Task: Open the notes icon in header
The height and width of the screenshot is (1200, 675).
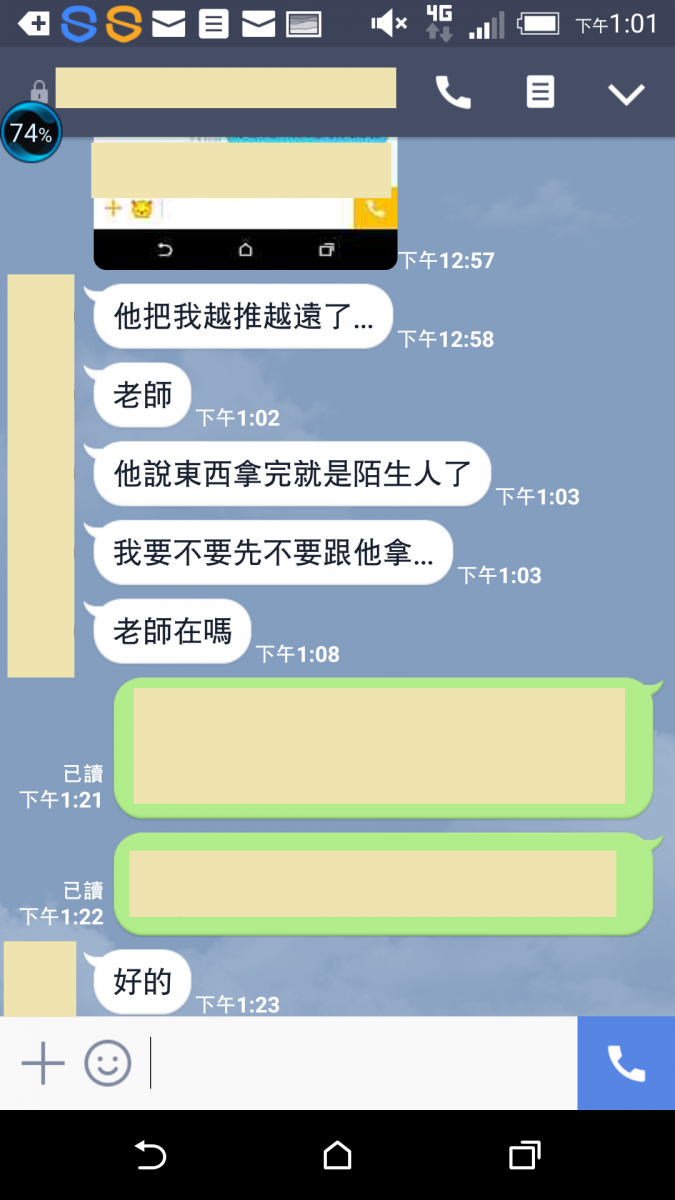Action: tap(540, 93)
